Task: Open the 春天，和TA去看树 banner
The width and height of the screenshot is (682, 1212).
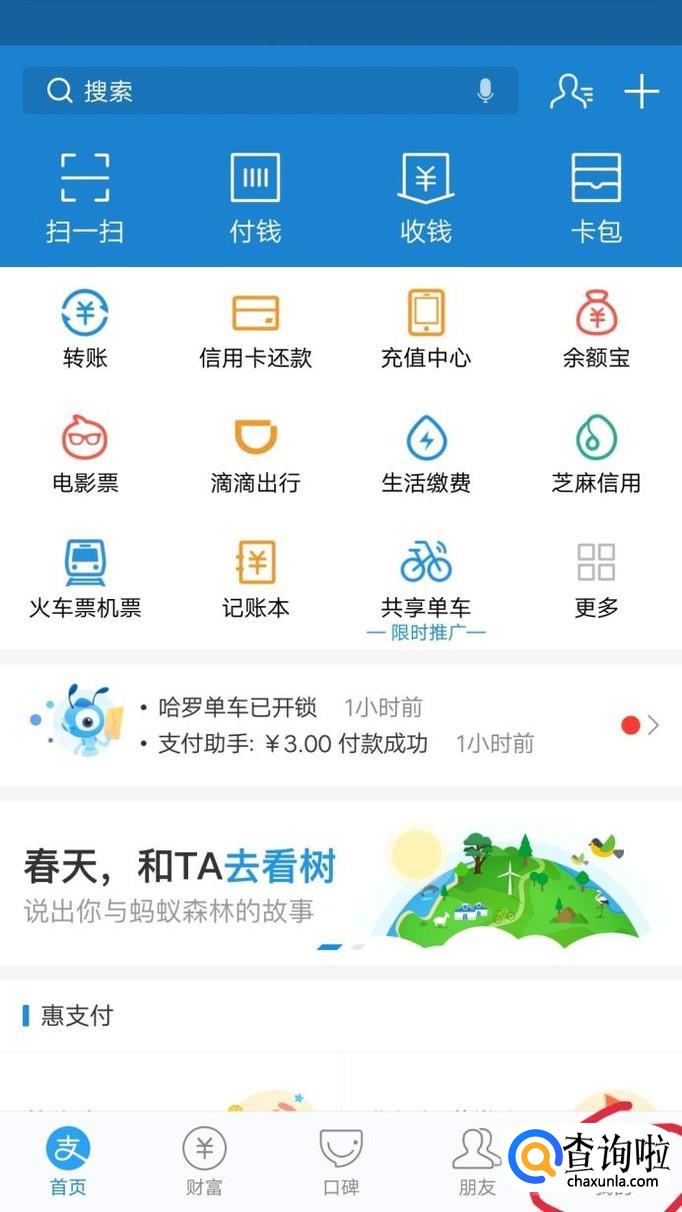Action: 340,882
